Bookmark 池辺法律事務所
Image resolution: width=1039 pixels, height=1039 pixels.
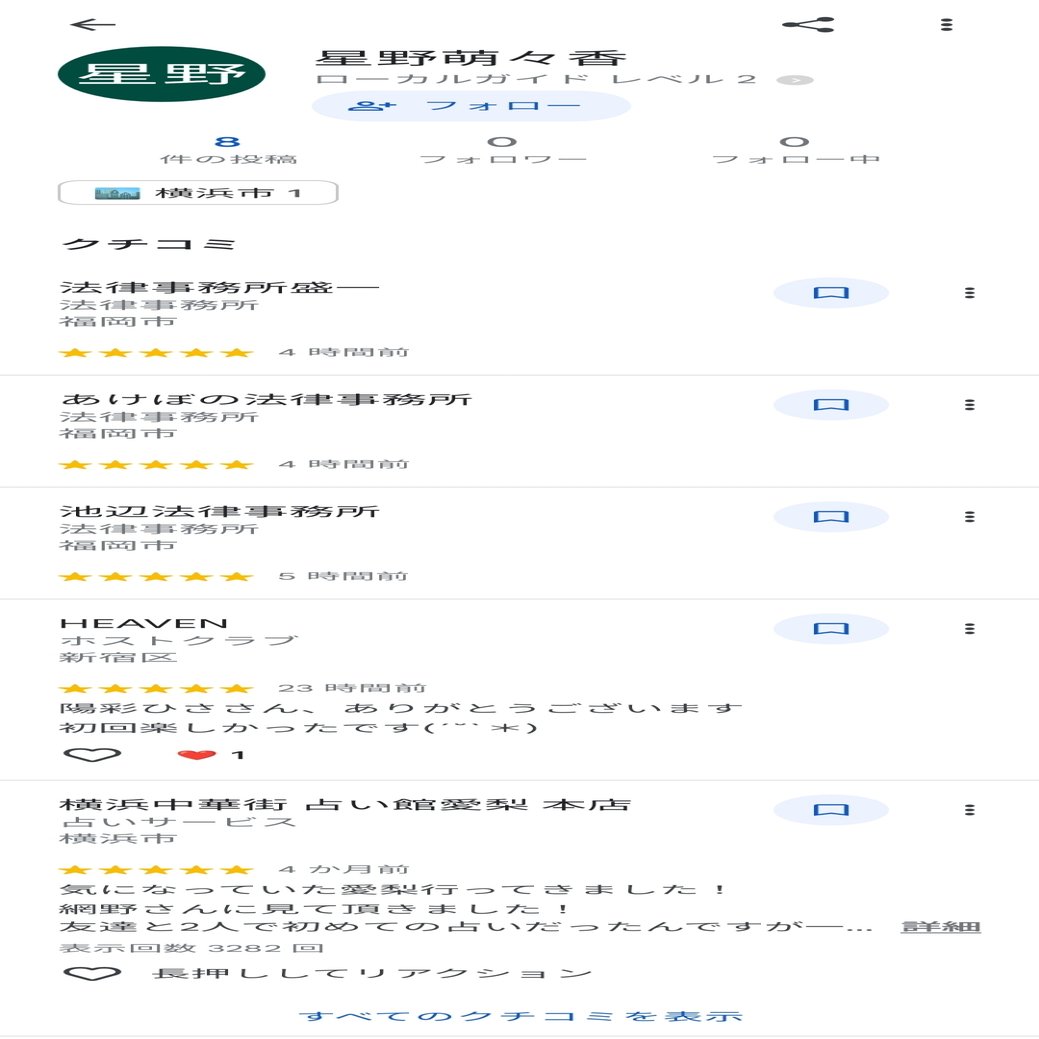[831, 517]
